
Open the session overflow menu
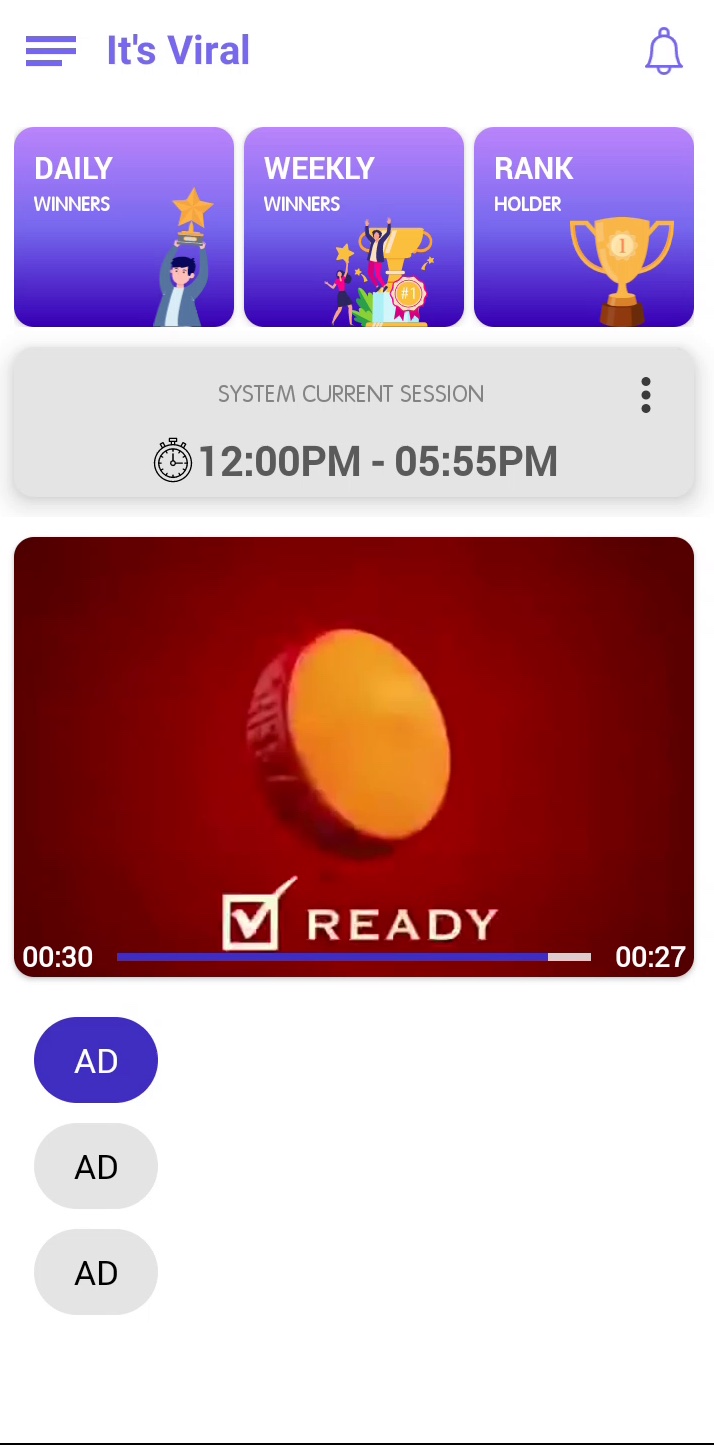tap(646, 395)
